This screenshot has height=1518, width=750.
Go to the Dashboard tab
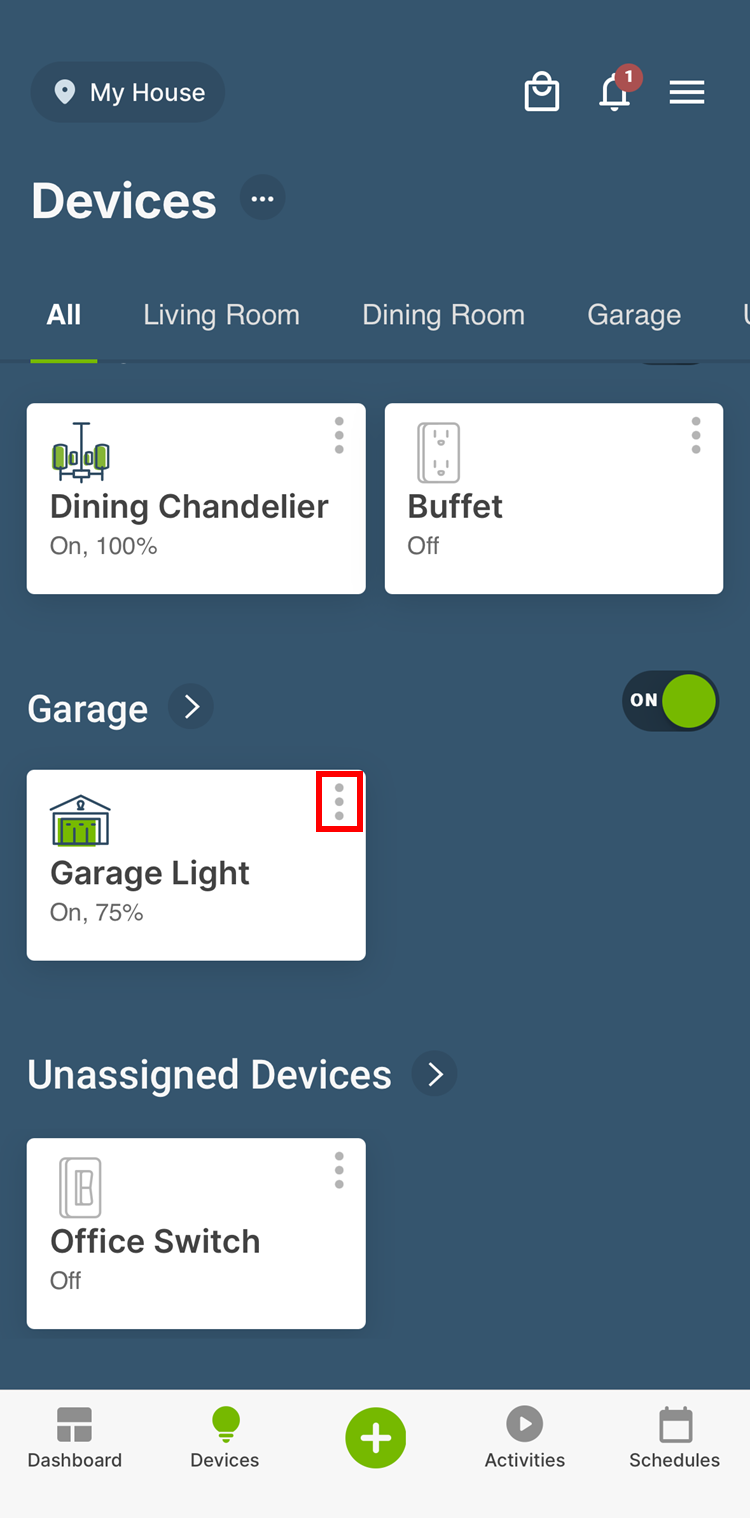(x=75, y=1438)
